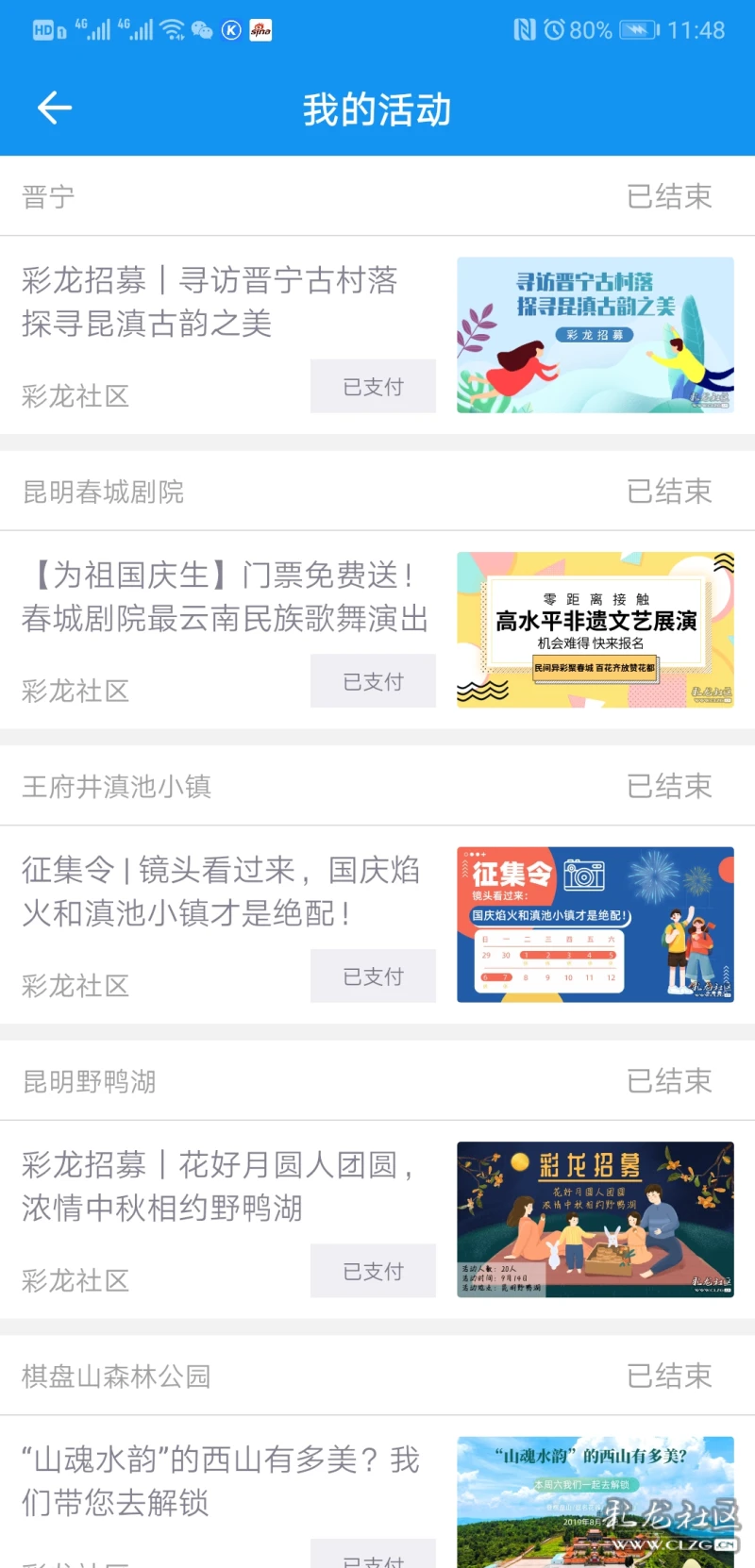
Task: Tap 已支付 on the 晋宁古村落 activity
Action: click(x=373, y=387)
